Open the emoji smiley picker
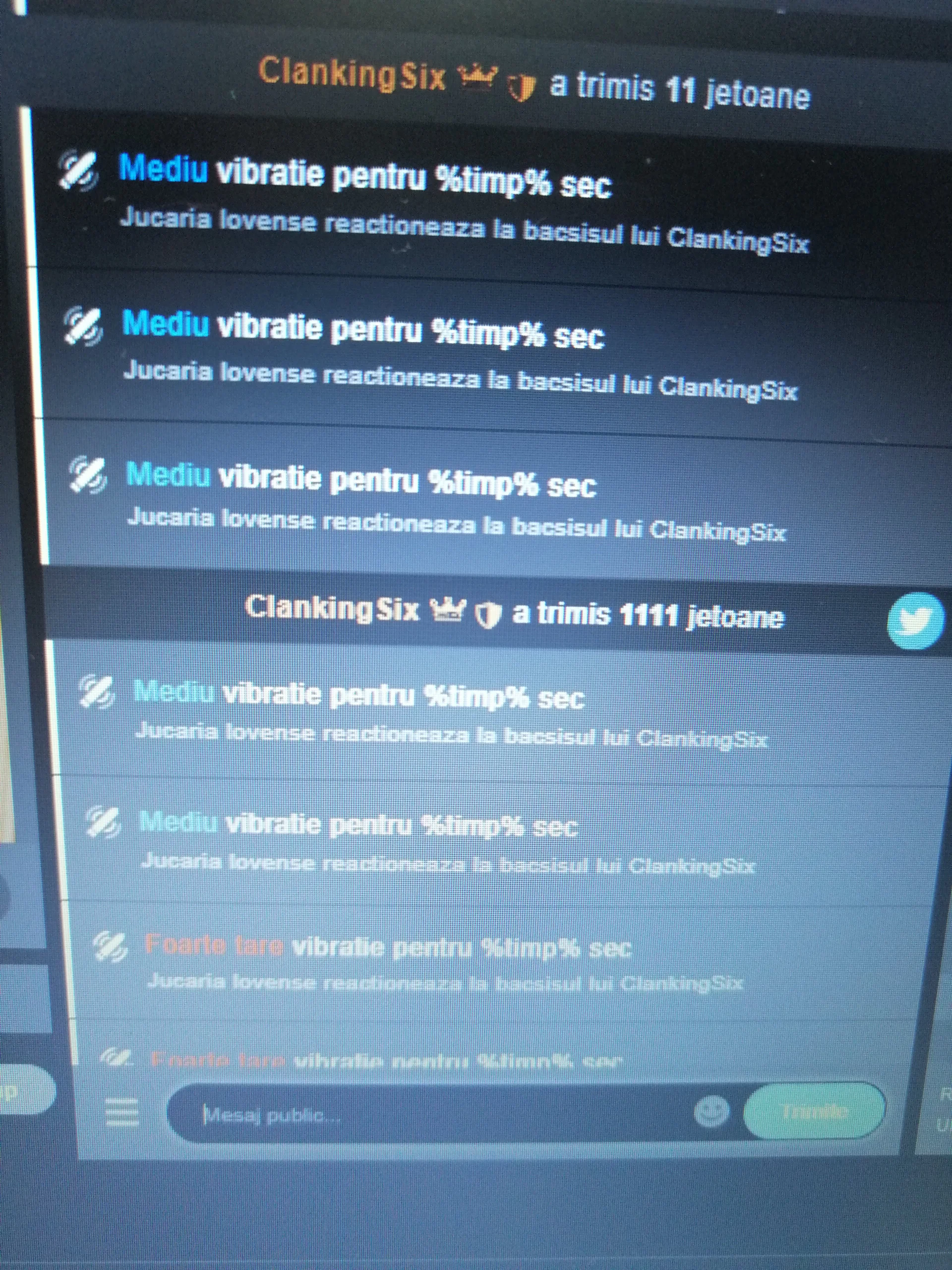The width and height of the screenshot is (952, 1270). (x=712, y=1112)
